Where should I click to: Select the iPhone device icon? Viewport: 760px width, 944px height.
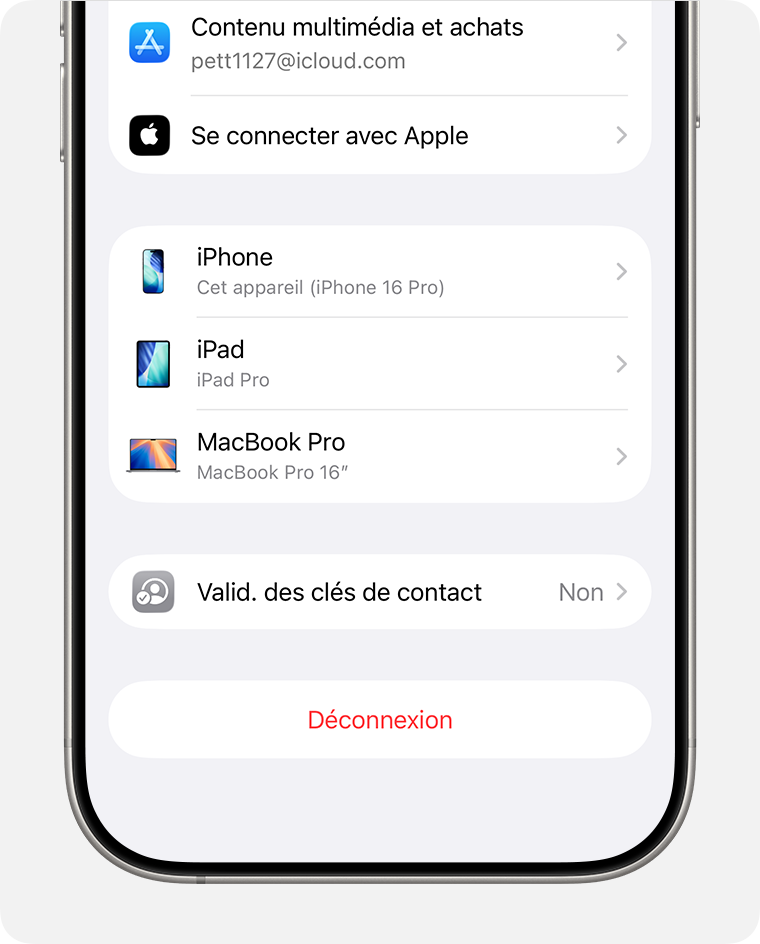click(x=152, y=271)
